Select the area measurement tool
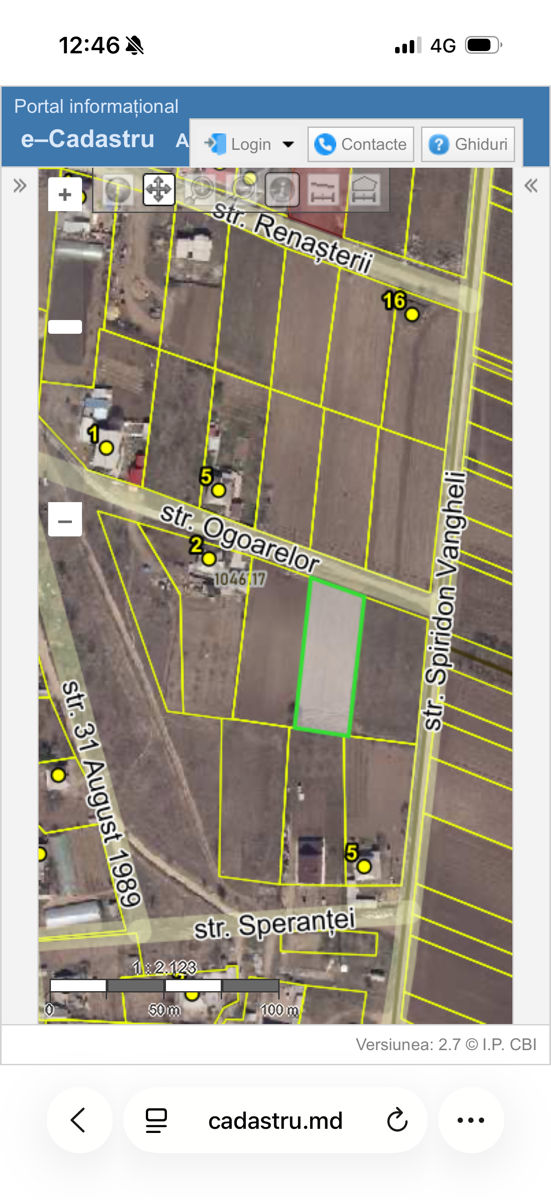This screenshot has height=1200, width=551. [x=367, y=189]
